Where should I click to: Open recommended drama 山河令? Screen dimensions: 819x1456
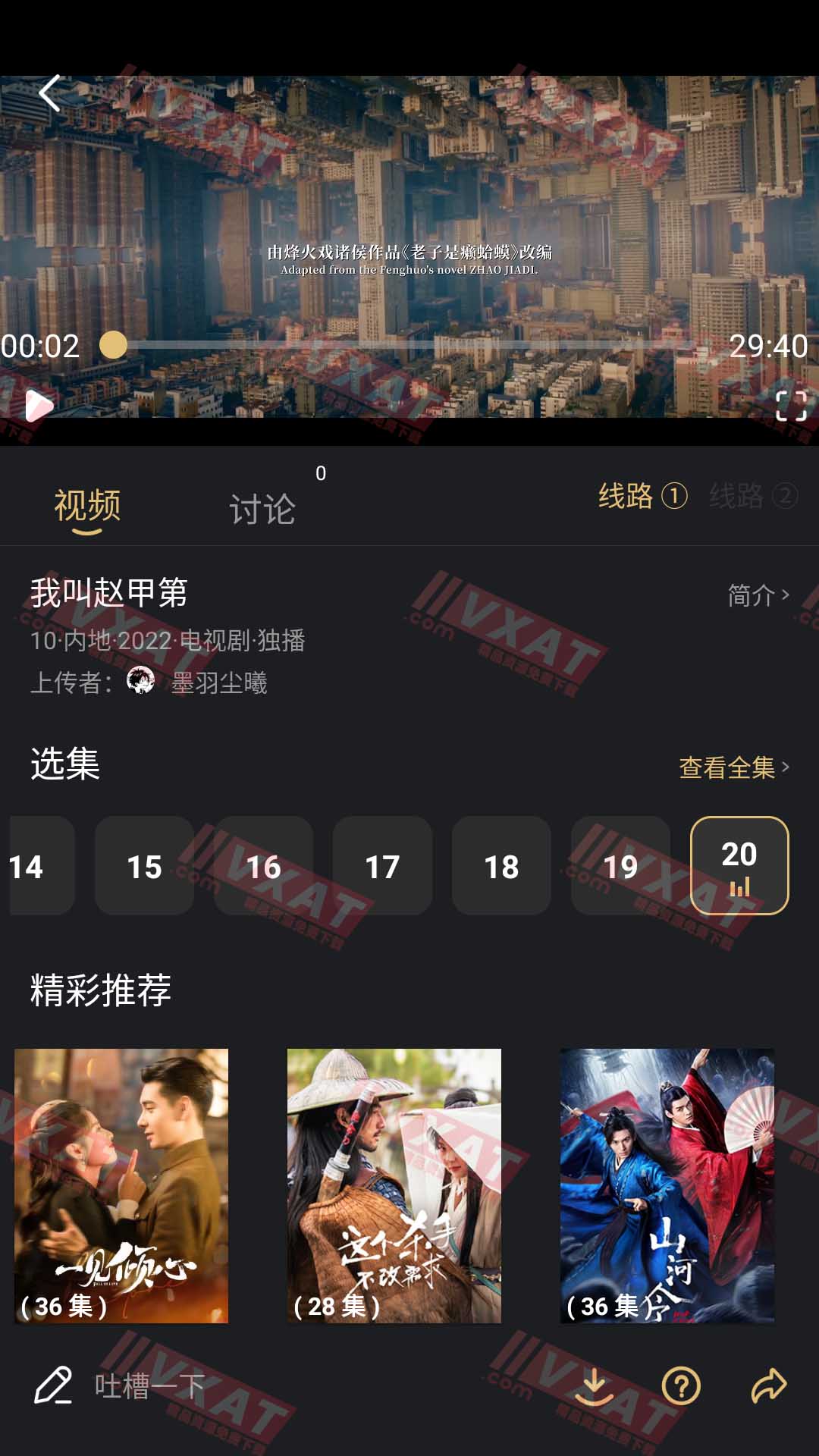pos(667,1185)
